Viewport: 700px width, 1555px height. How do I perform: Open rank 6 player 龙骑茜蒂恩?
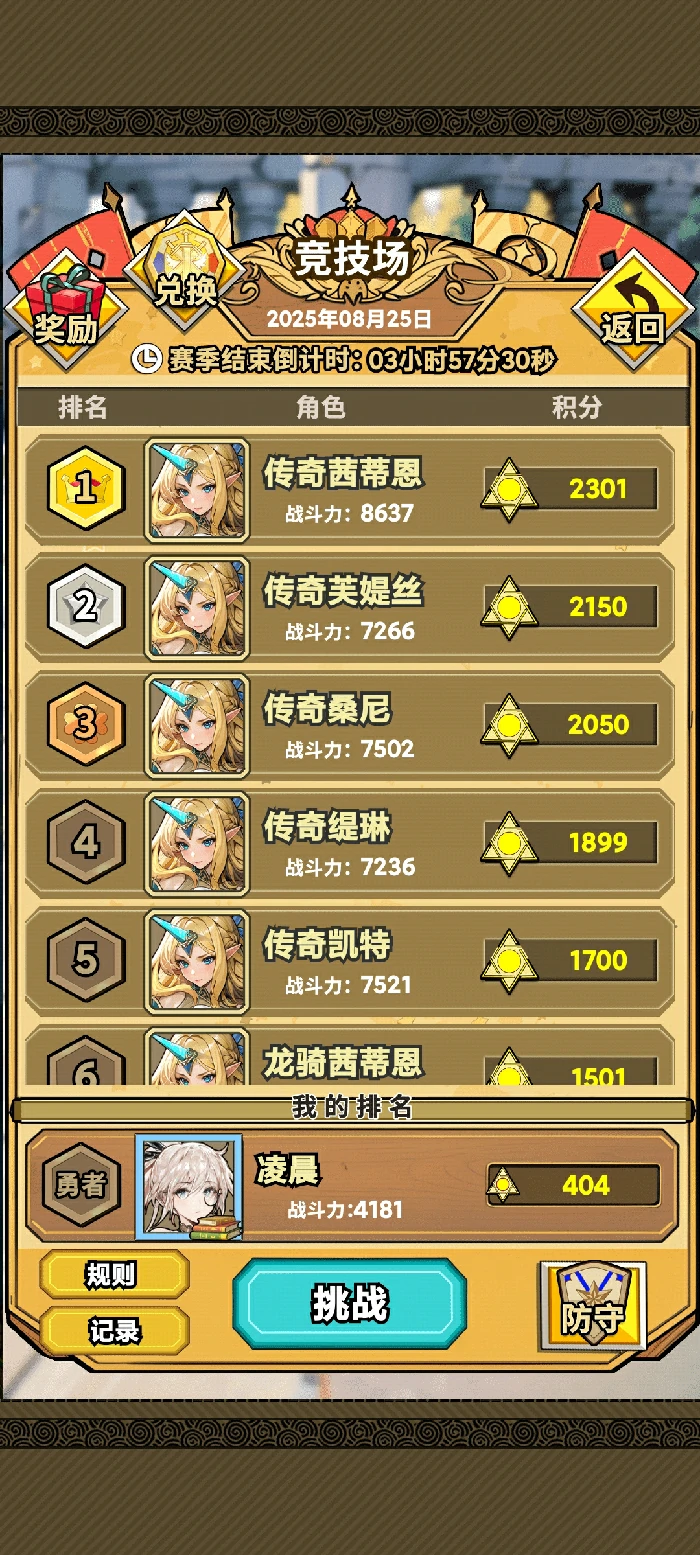[x=350, y=1055]
